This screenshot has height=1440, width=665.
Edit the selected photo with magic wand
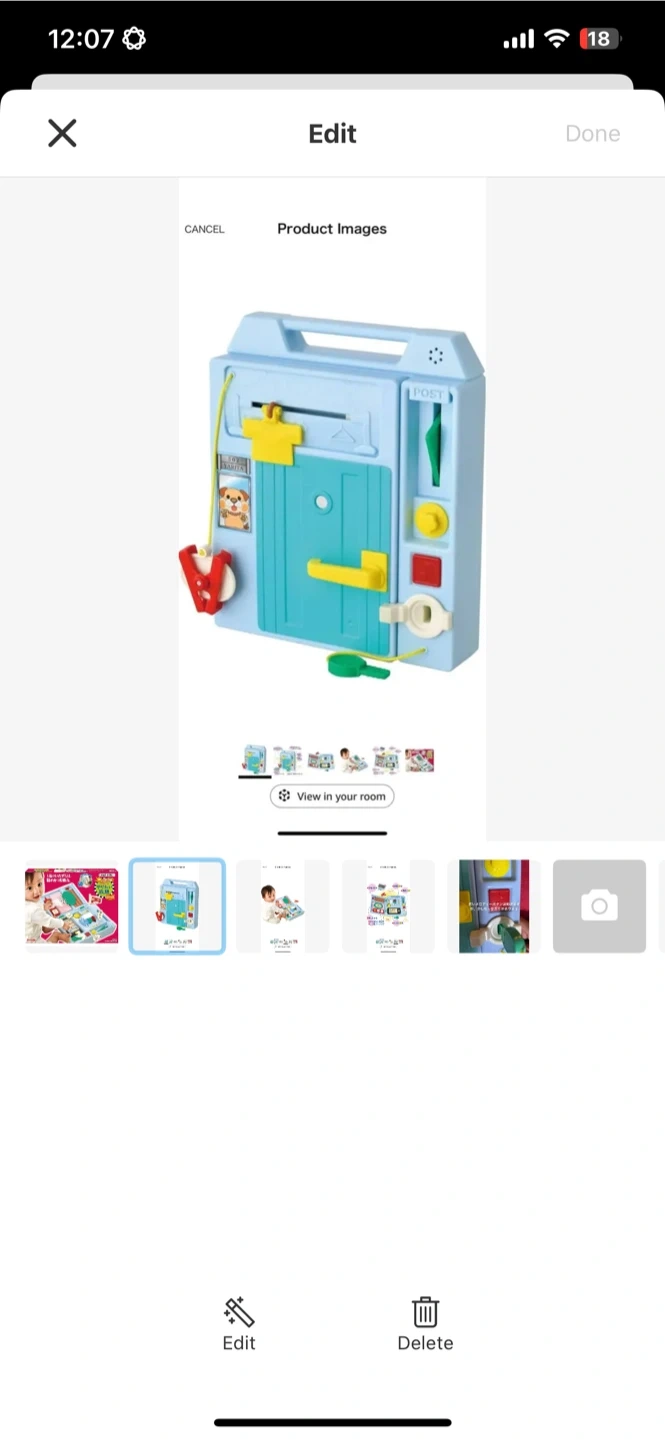click(x=239, y=1323)
